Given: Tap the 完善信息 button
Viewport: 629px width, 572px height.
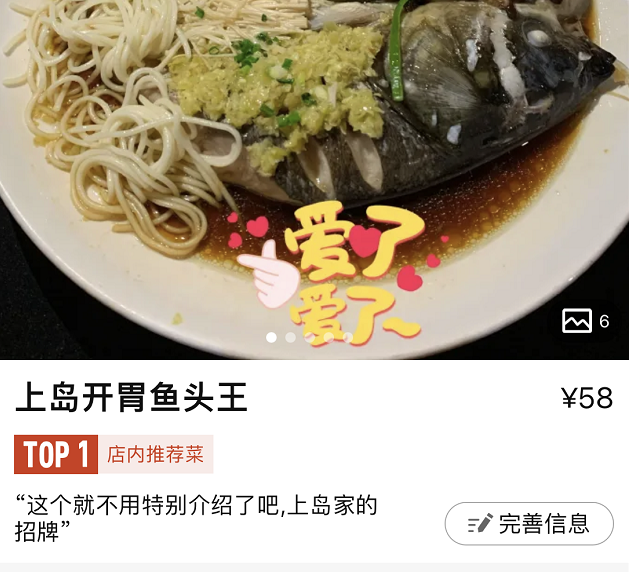Looking at the screenshot, I should [x=529, y=523].
